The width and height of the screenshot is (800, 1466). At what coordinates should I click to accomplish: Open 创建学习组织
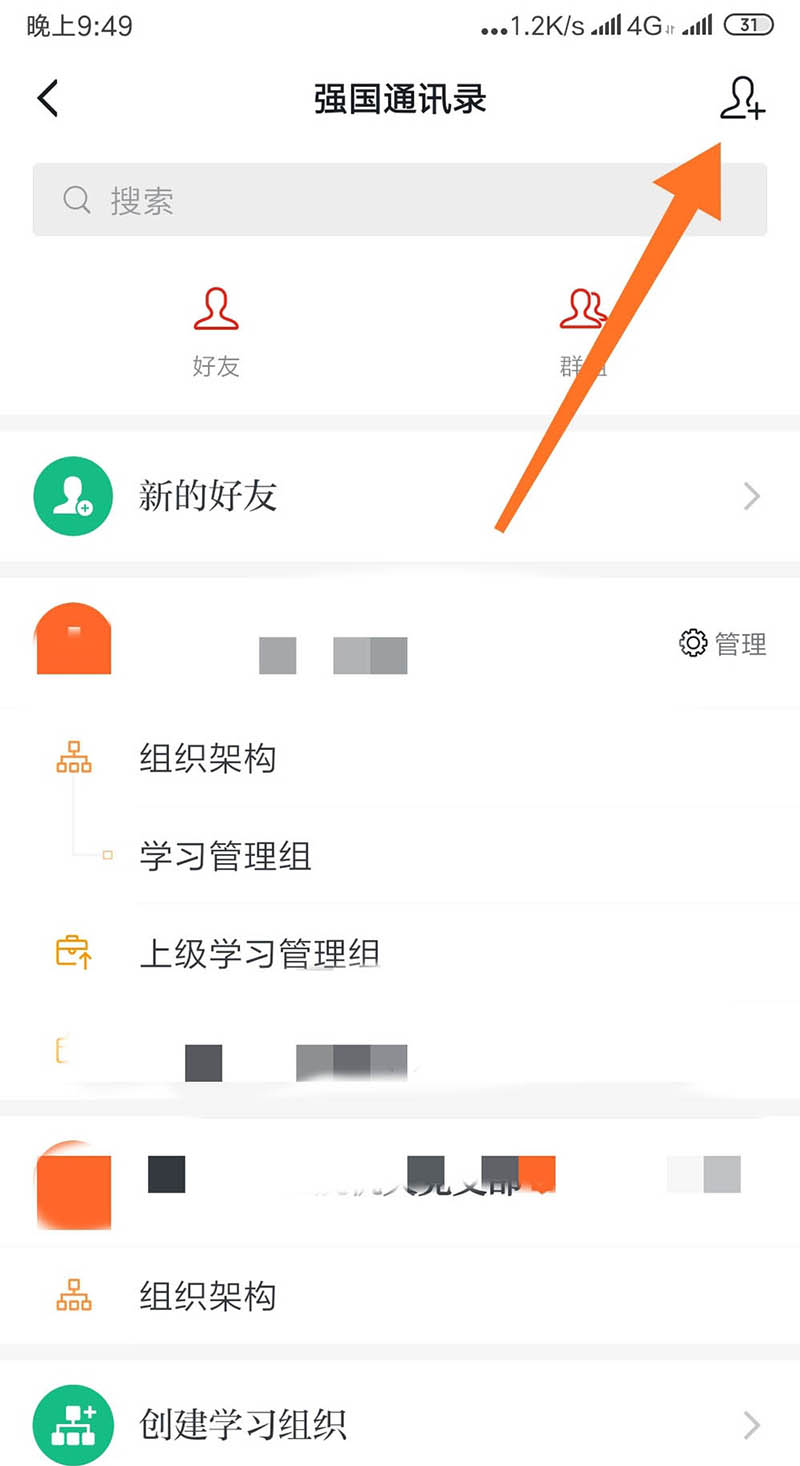point(400,1424)
